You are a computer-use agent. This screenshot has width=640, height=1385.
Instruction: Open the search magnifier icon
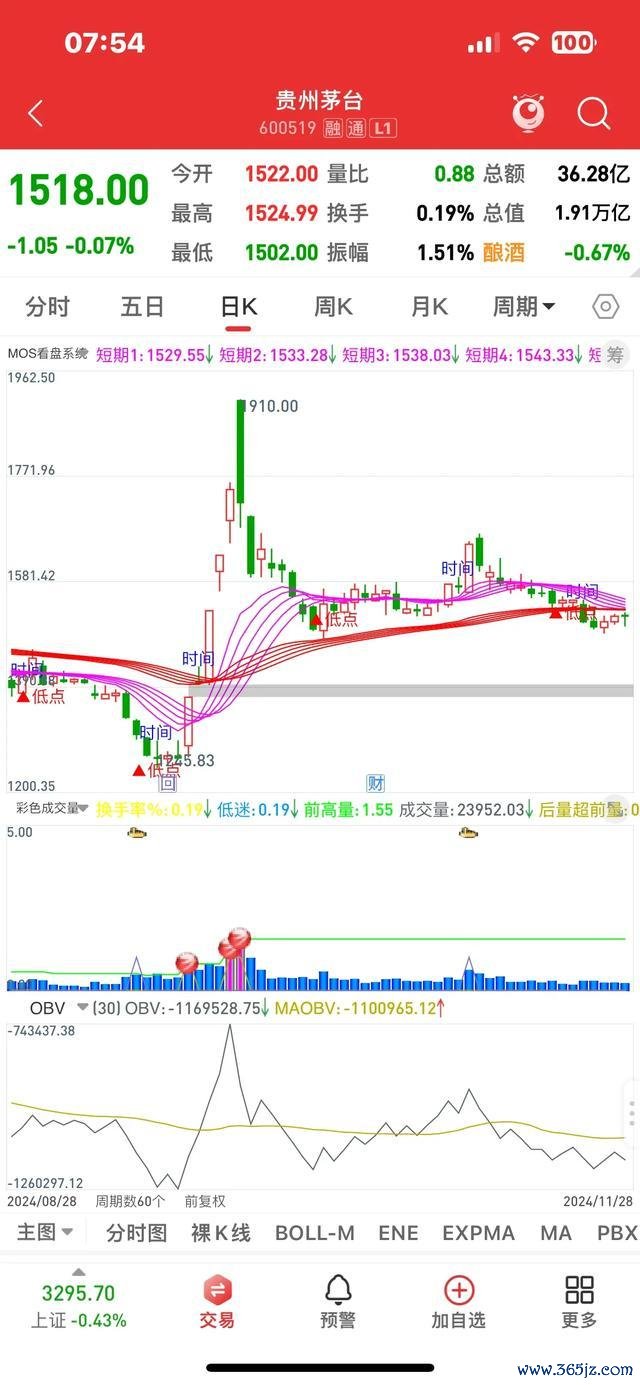pyautogui.click(x=593, y=113)
